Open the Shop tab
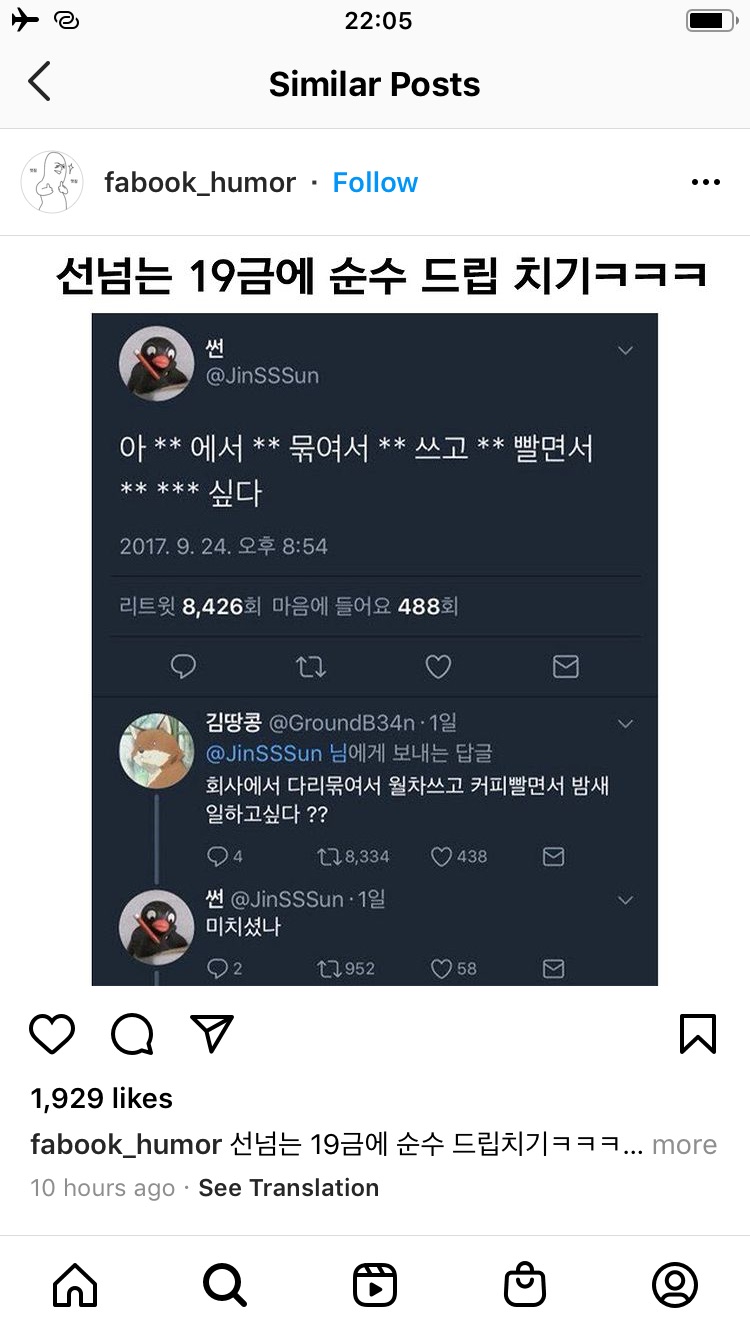 [525, 1285]
